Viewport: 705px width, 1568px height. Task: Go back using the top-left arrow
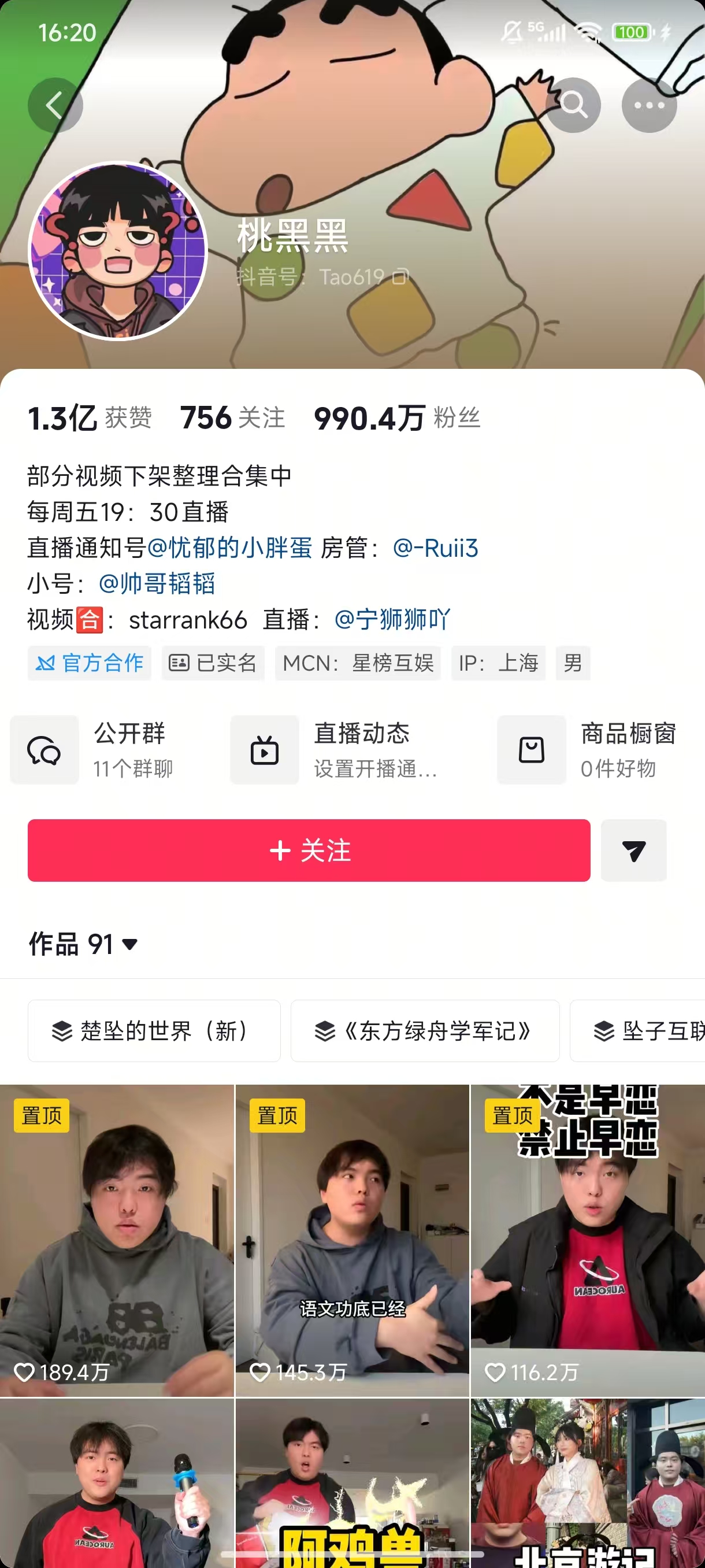coord(55,105)
